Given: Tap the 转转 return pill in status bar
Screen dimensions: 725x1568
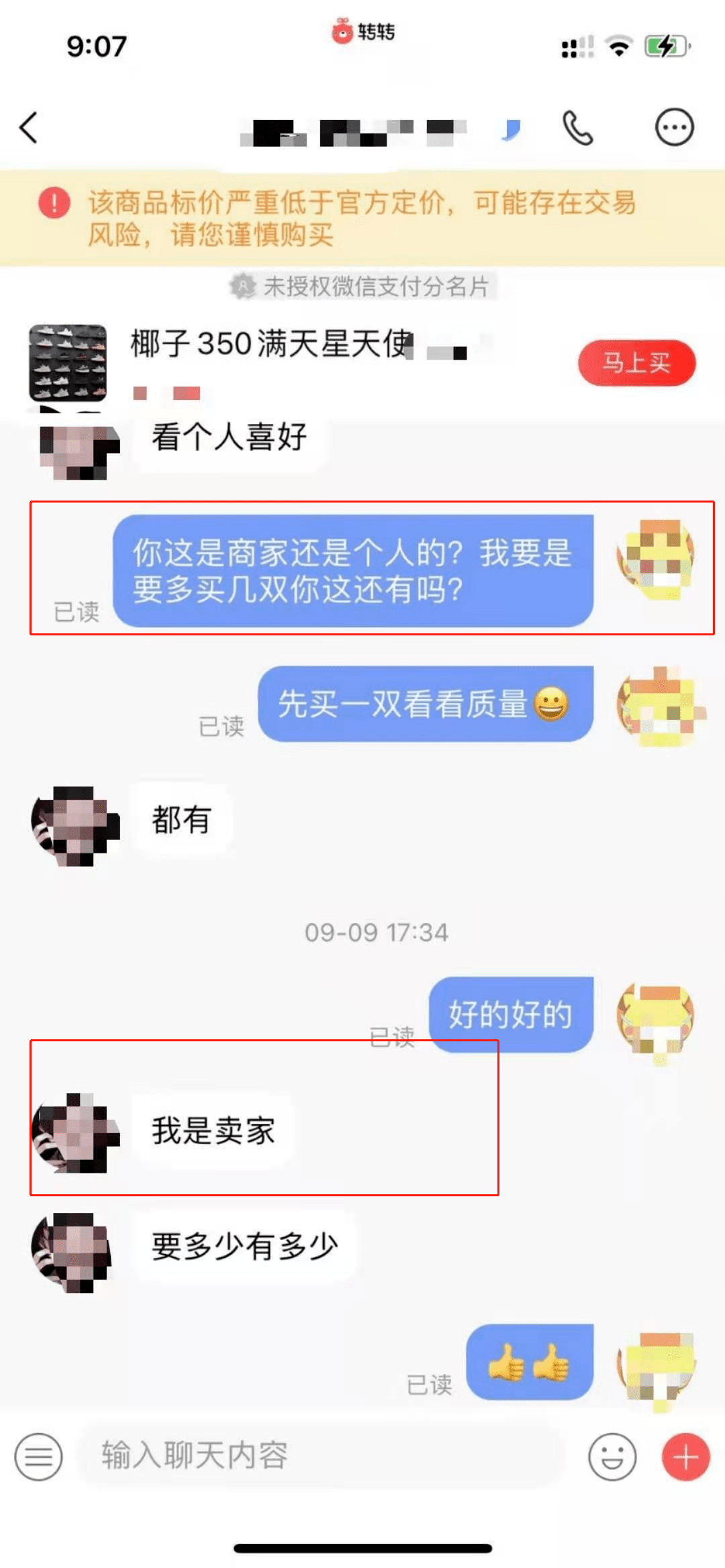Looking at the screenshot, I should (363, 32).
